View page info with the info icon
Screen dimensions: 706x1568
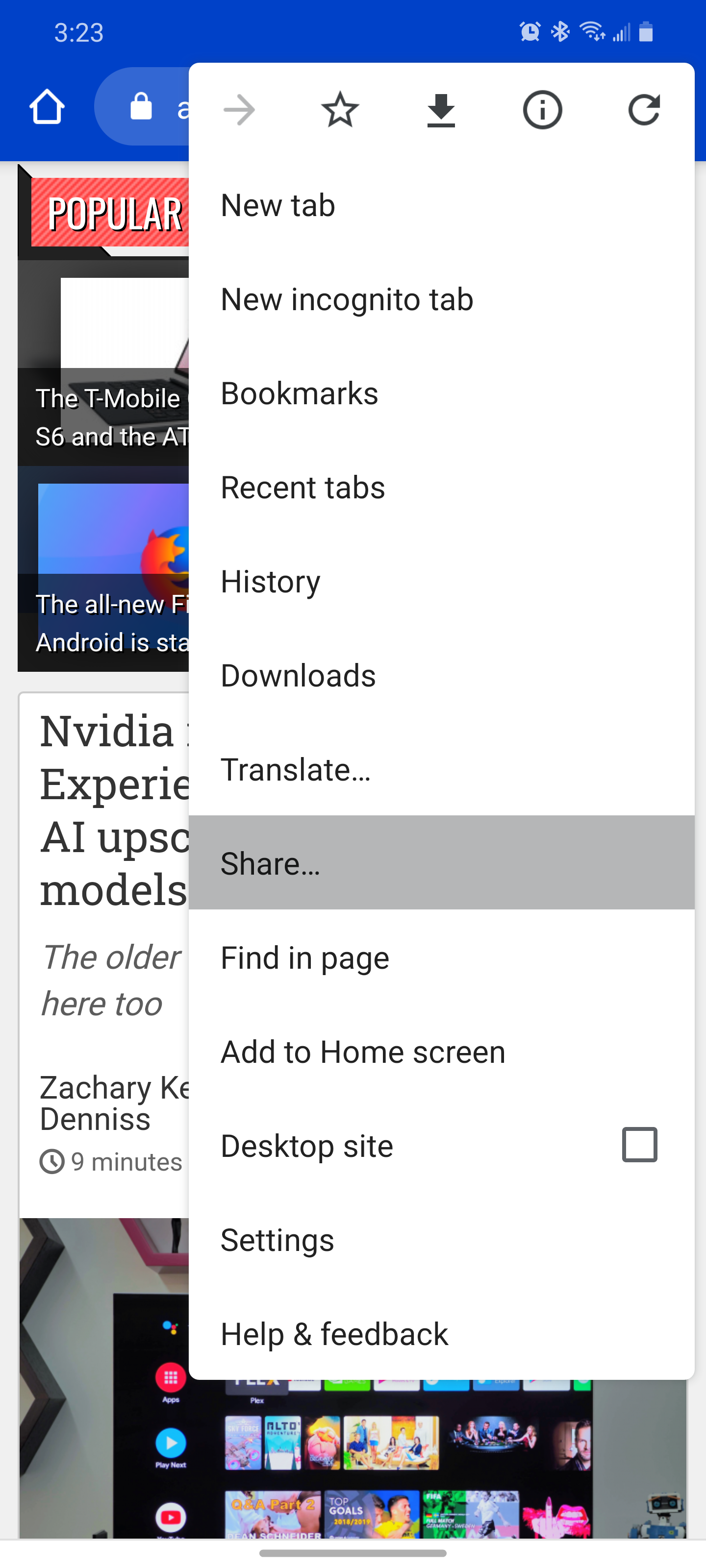tap(542, 110)
